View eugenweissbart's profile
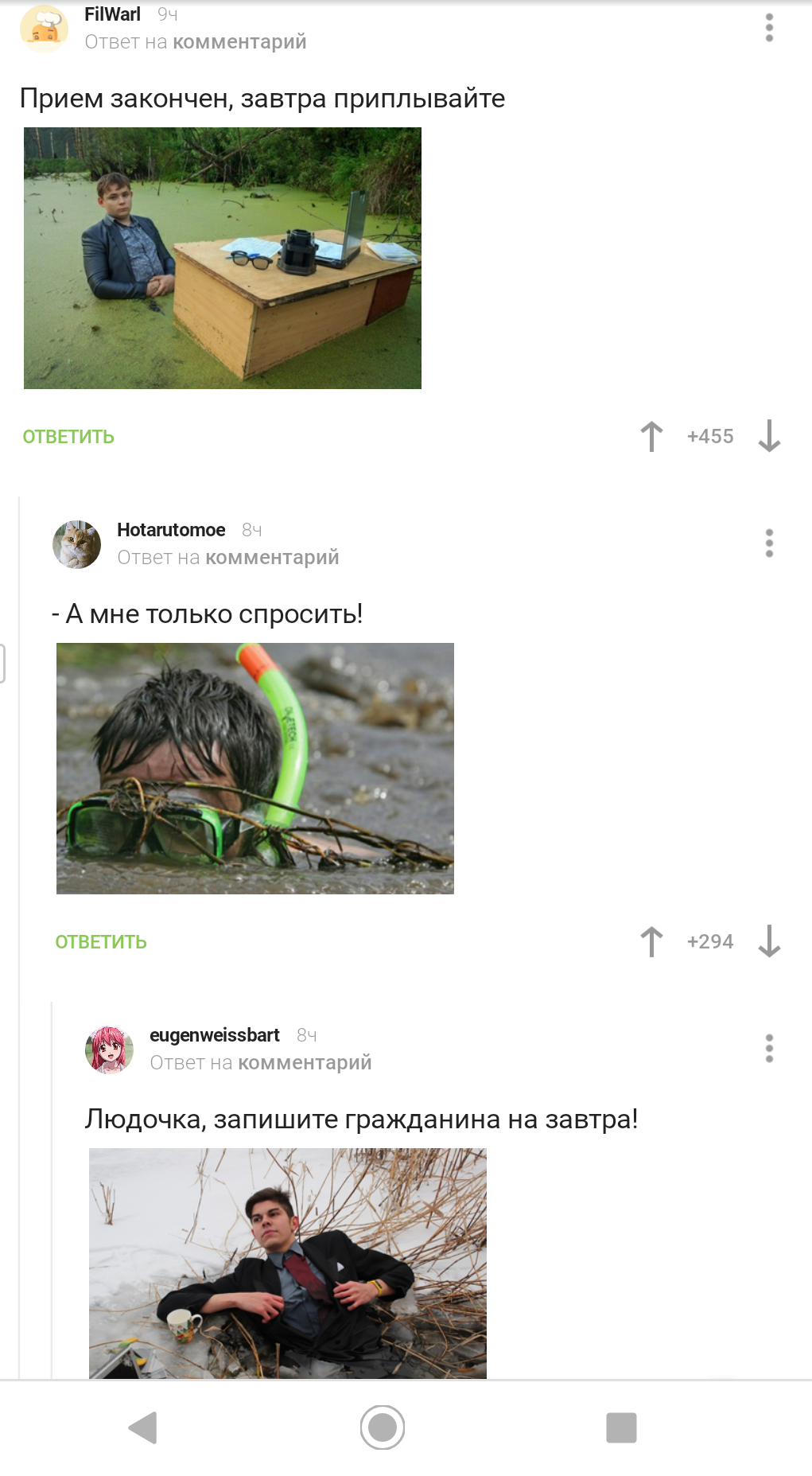812x1476 pixels. click(x=214, y=1035)
